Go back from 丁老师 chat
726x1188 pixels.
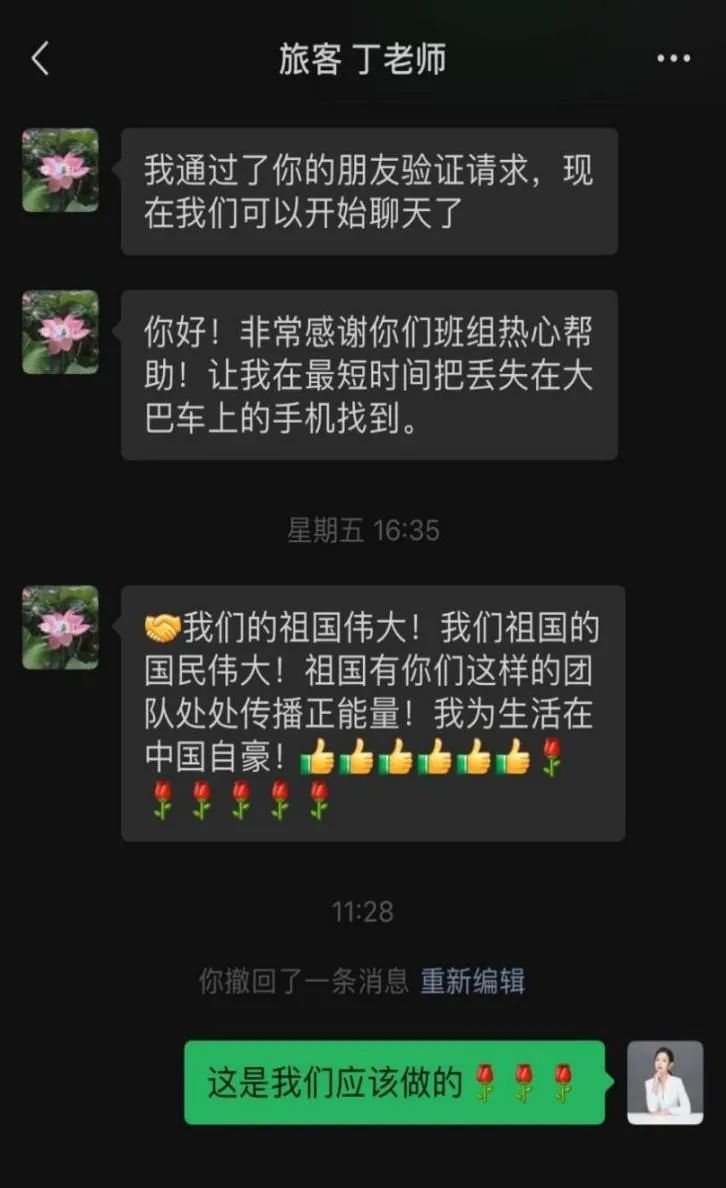click(40, 58)
